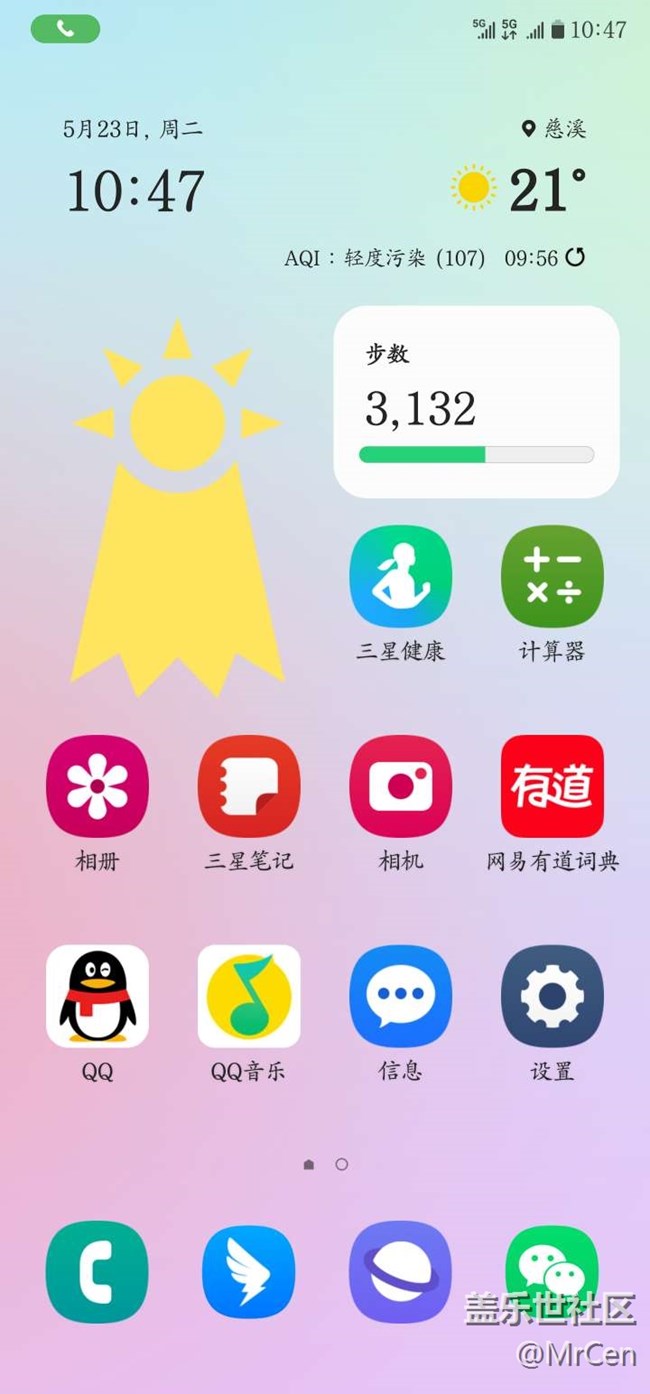Image resolution: width=650 pixels, height=1394 pixels.
Task: Launch the 计算器 calculator app
Action: tap(552, 577)
